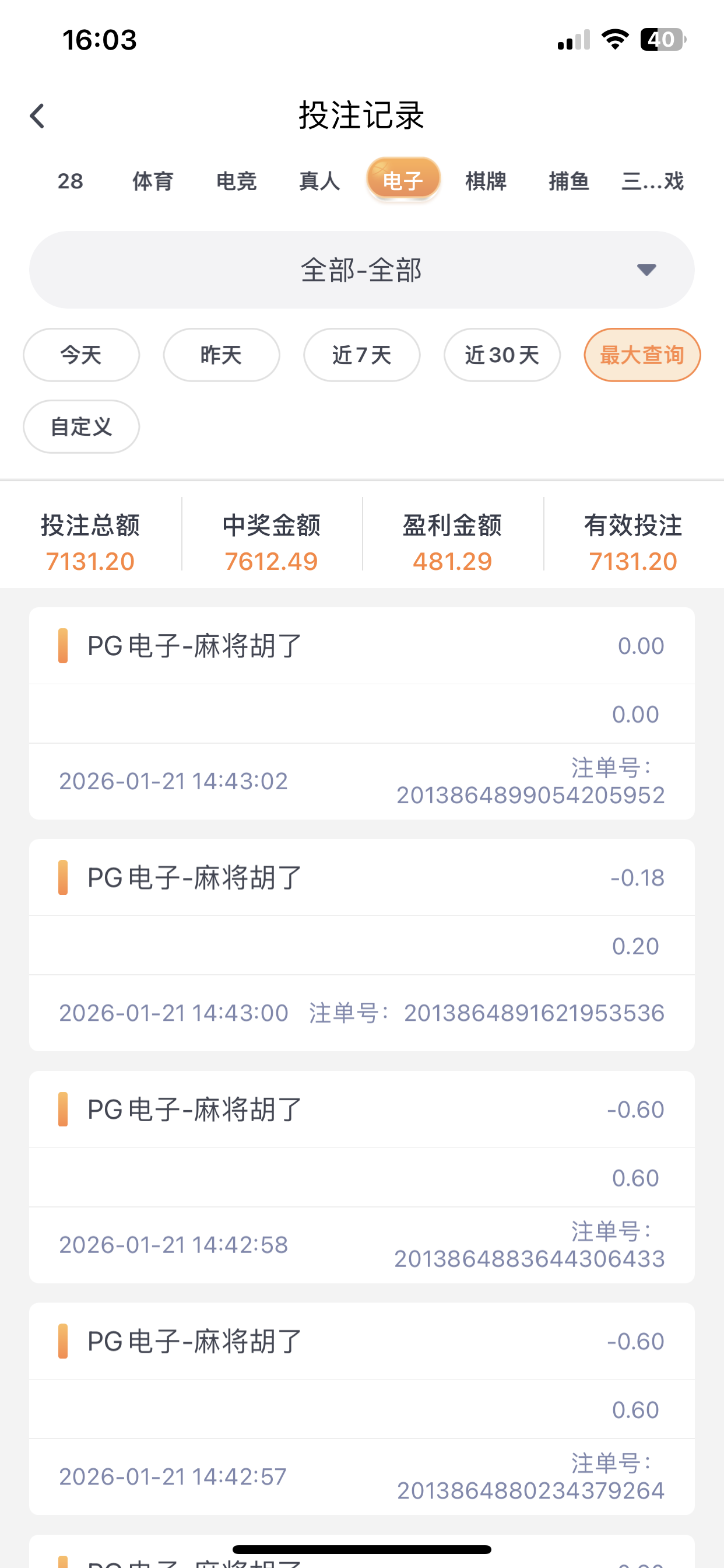Switch to the 28 tab
The image size is (724, 1568).
pyautogui.click(x=70, y=181)
